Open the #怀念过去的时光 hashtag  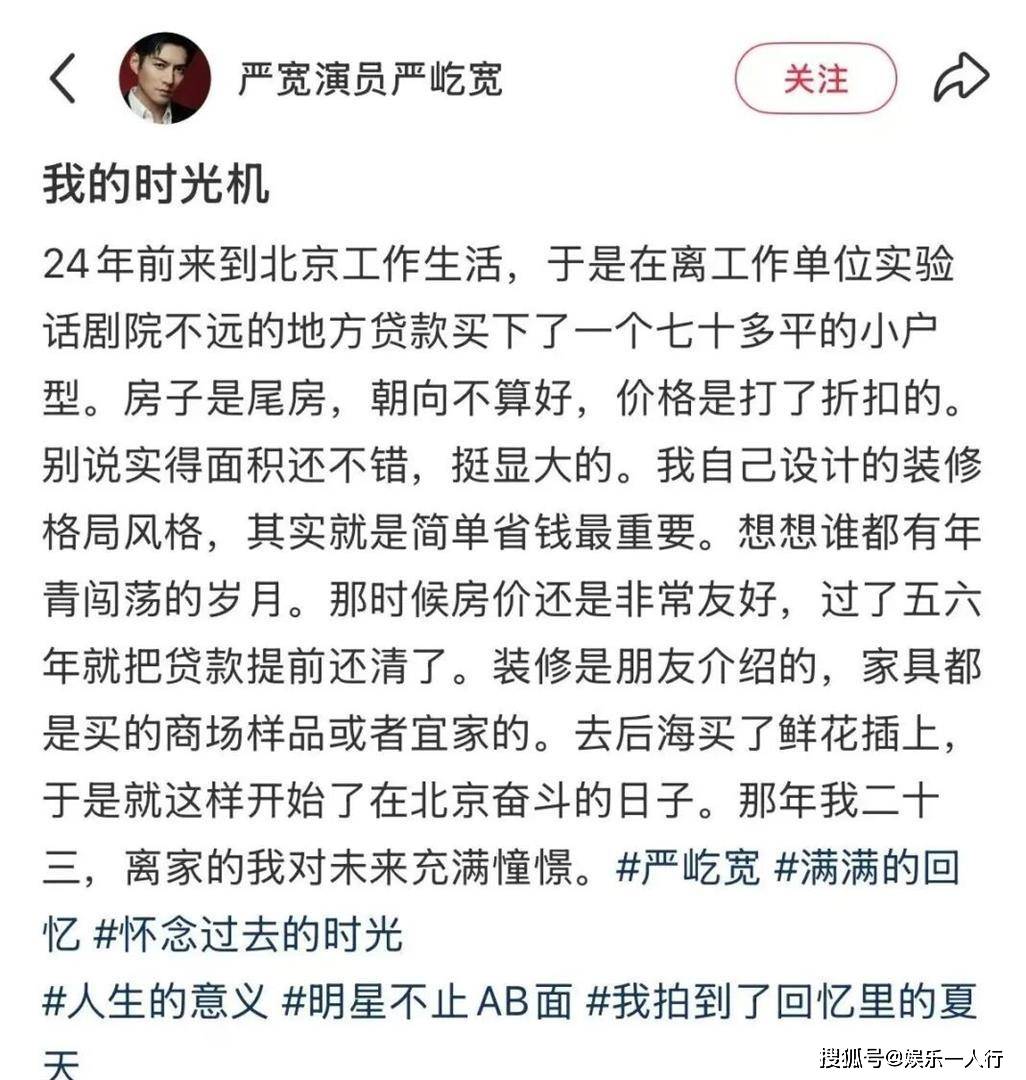tap(247, 935)
